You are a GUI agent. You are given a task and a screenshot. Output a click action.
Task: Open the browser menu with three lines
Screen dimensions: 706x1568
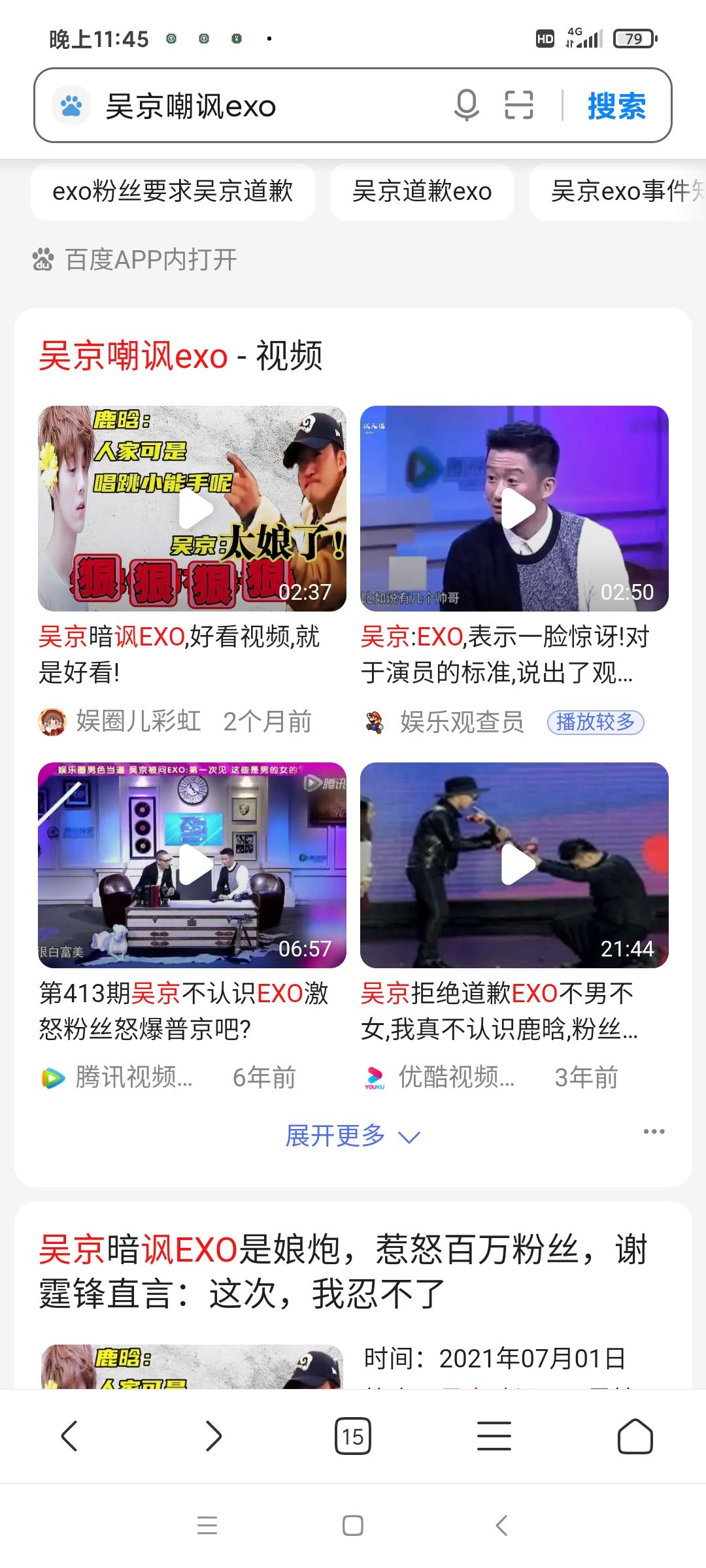494,1436
